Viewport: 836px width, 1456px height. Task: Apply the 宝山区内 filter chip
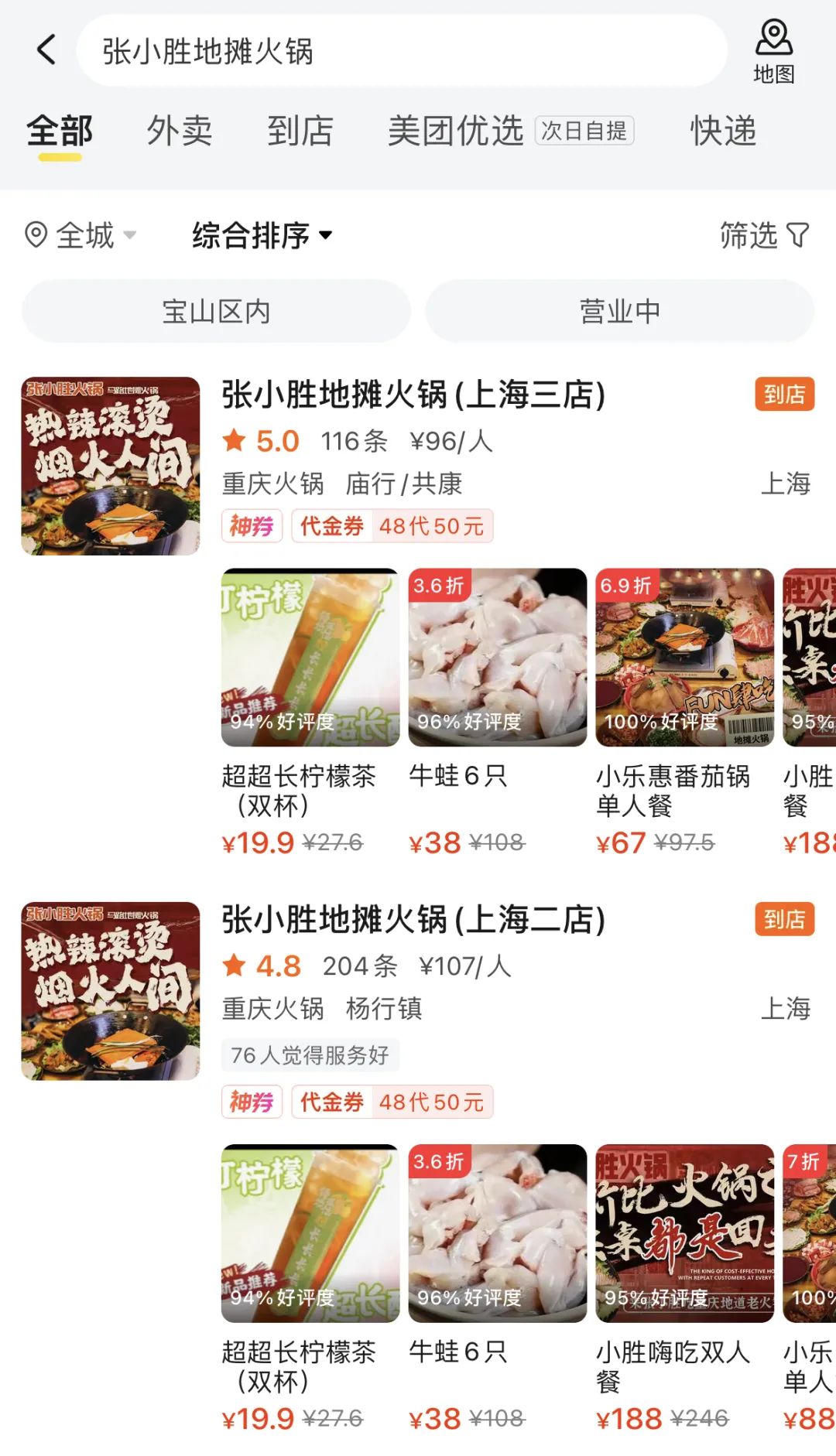[216, 311]
